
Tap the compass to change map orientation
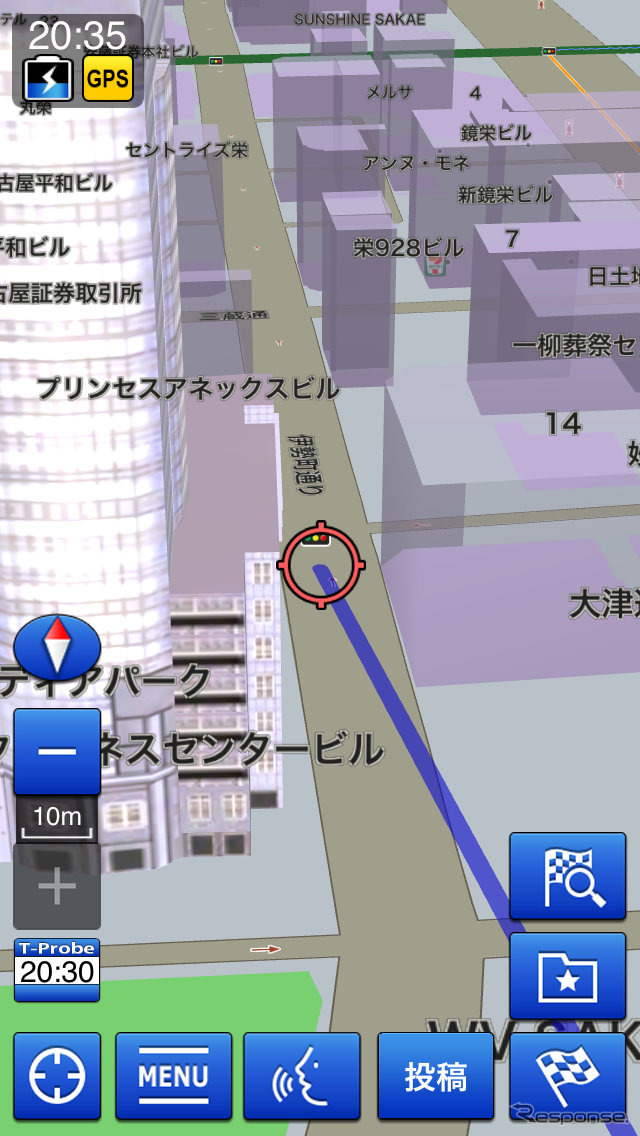click(57, 647)
